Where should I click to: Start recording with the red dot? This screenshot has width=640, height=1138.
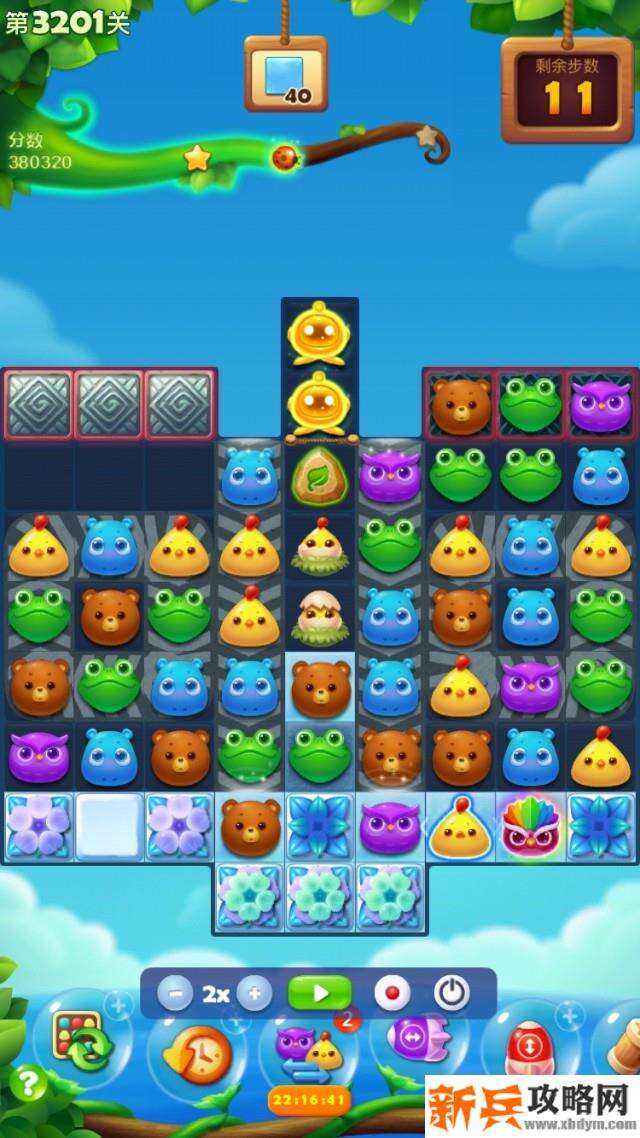pyautogui.click(x=392, y=994)
